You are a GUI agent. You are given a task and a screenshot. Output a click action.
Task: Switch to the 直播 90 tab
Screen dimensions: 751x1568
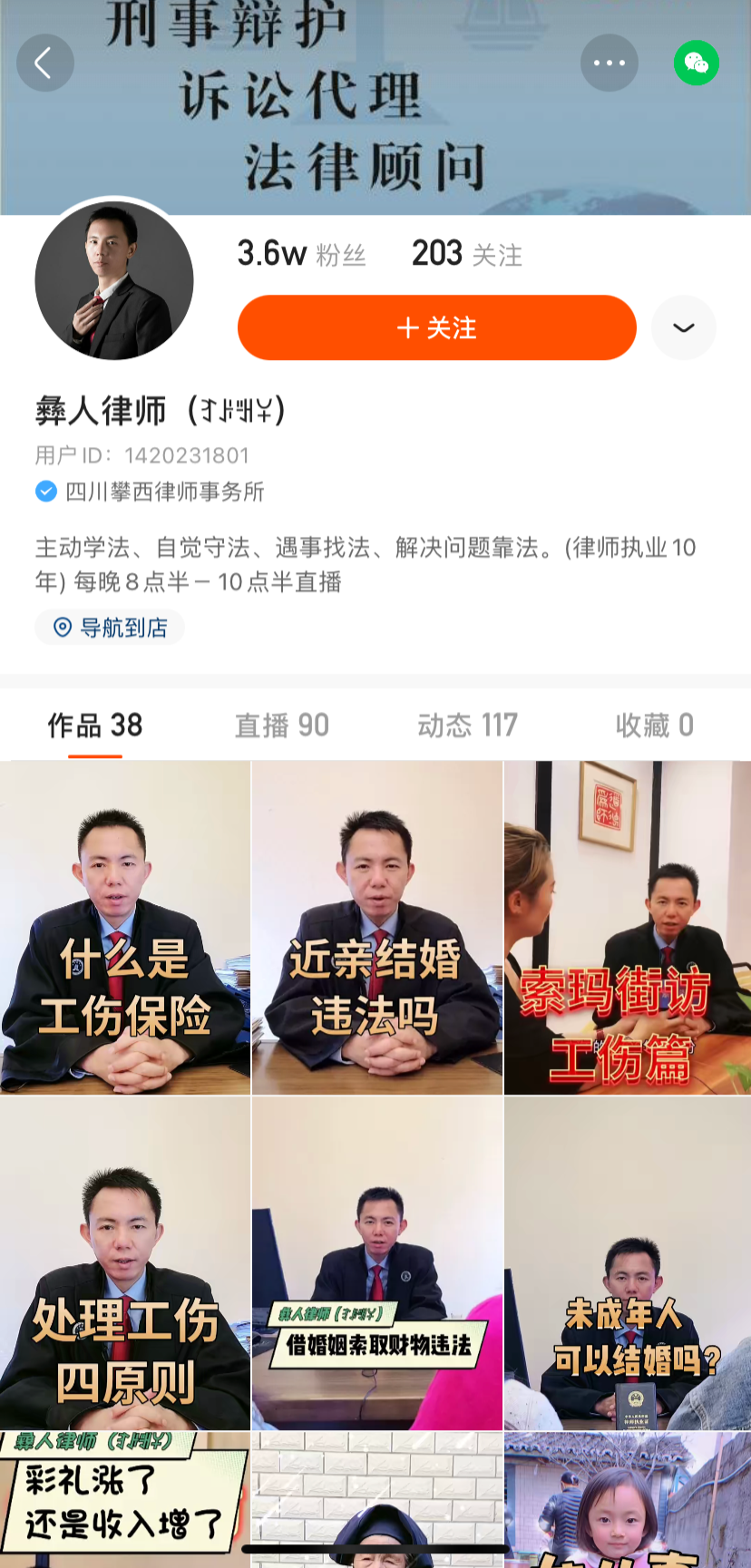tap(282, 726)
